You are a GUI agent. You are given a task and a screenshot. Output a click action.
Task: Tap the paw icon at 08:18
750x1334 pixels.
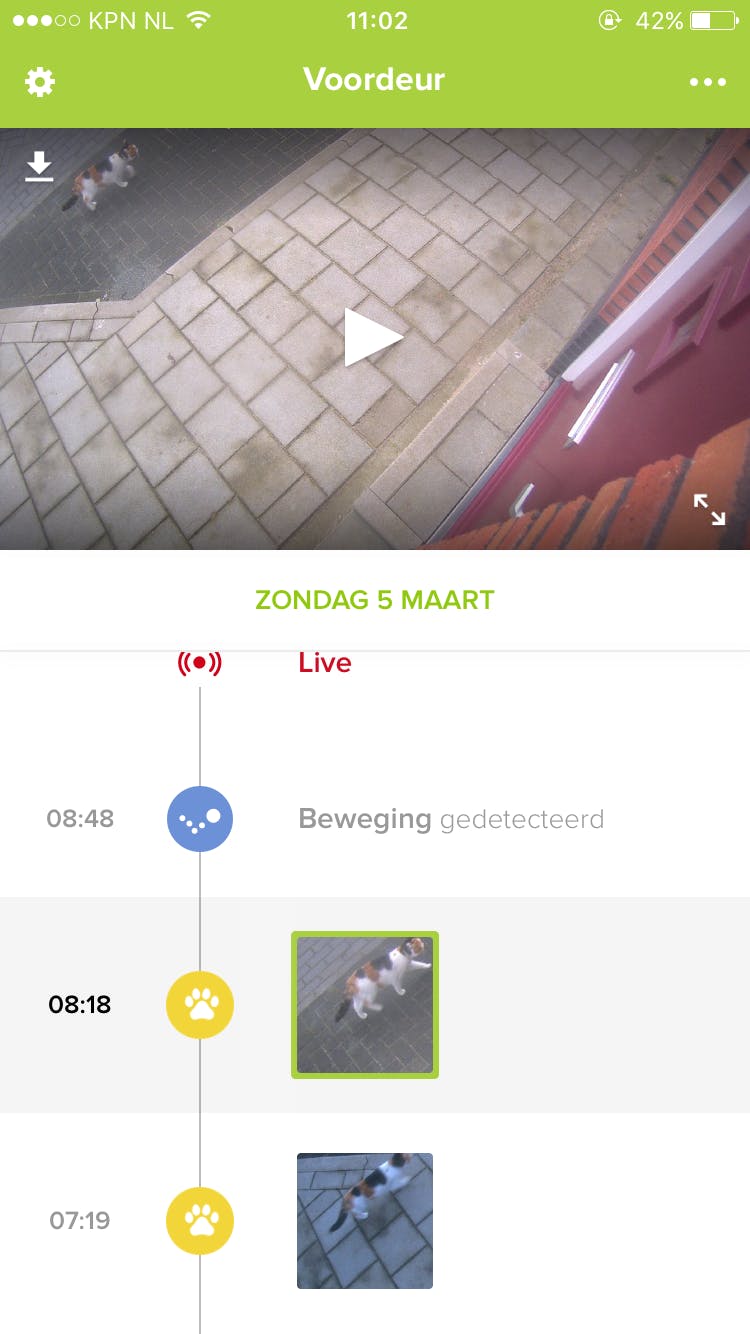click(x=200, y=1005)
